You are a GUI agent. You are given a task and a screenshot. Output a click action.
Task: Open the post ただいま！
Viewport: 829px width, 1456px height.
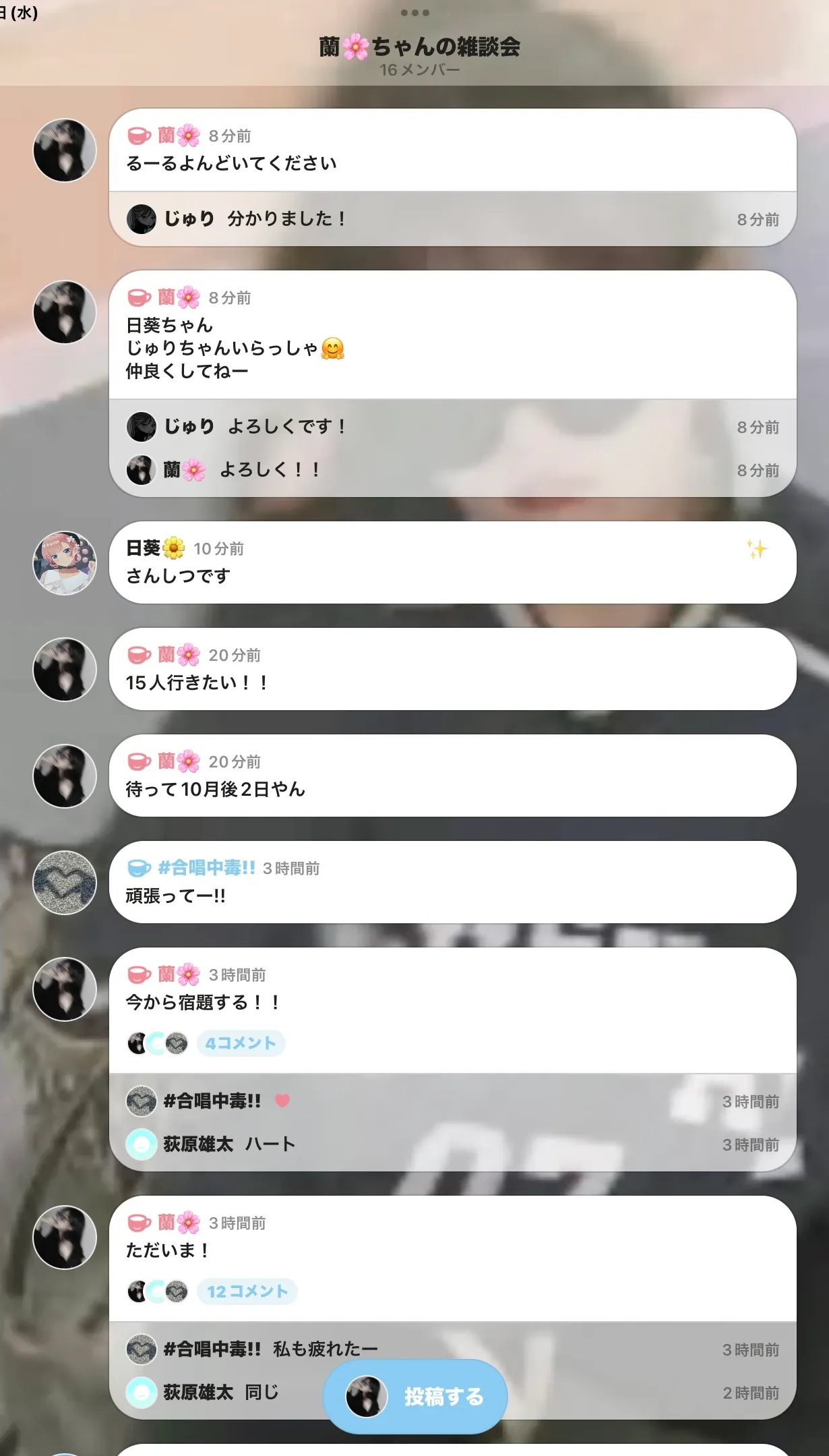tap(453, 1258)
